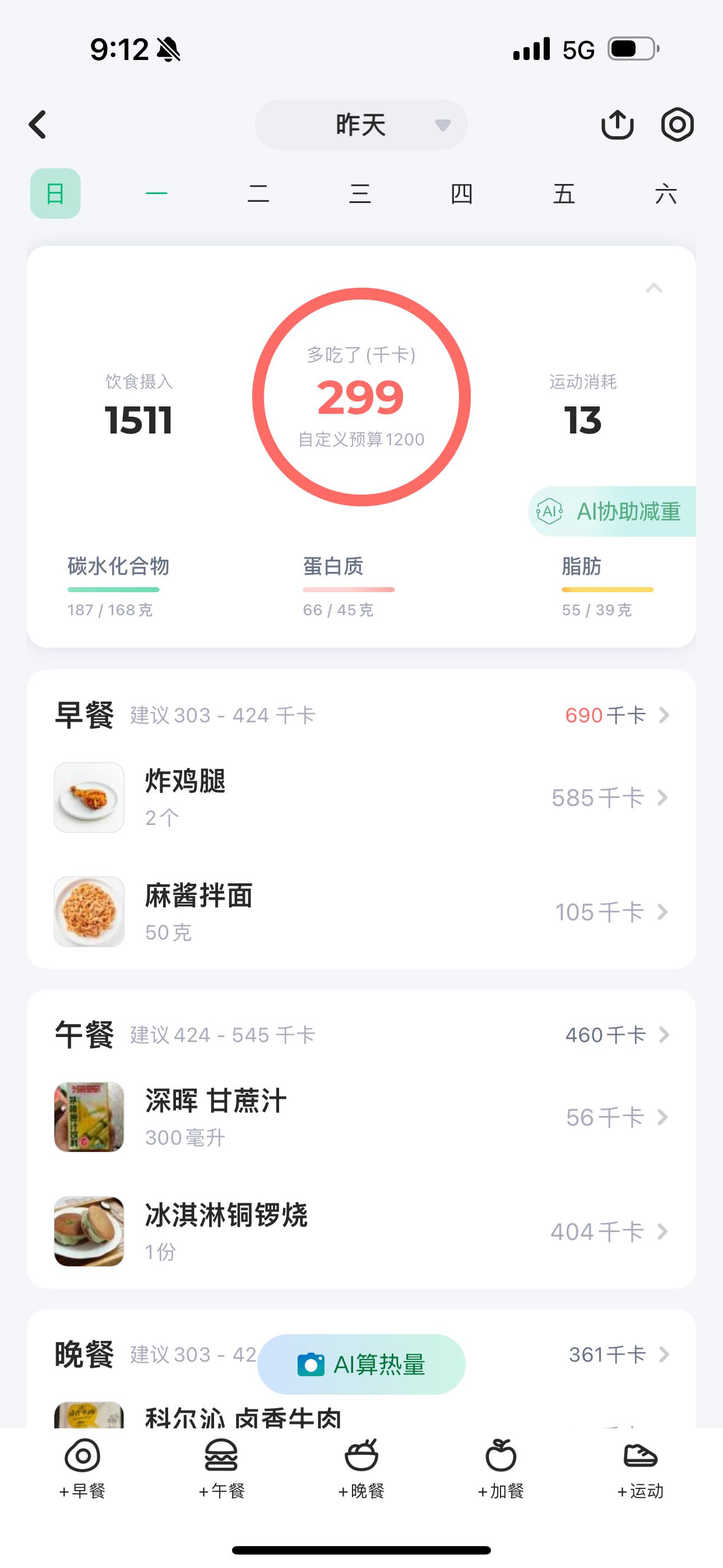Open the 深晖 甘蔗汁 entry
This screenshot has height=1568, width=723.
(x=361, y=1117)
